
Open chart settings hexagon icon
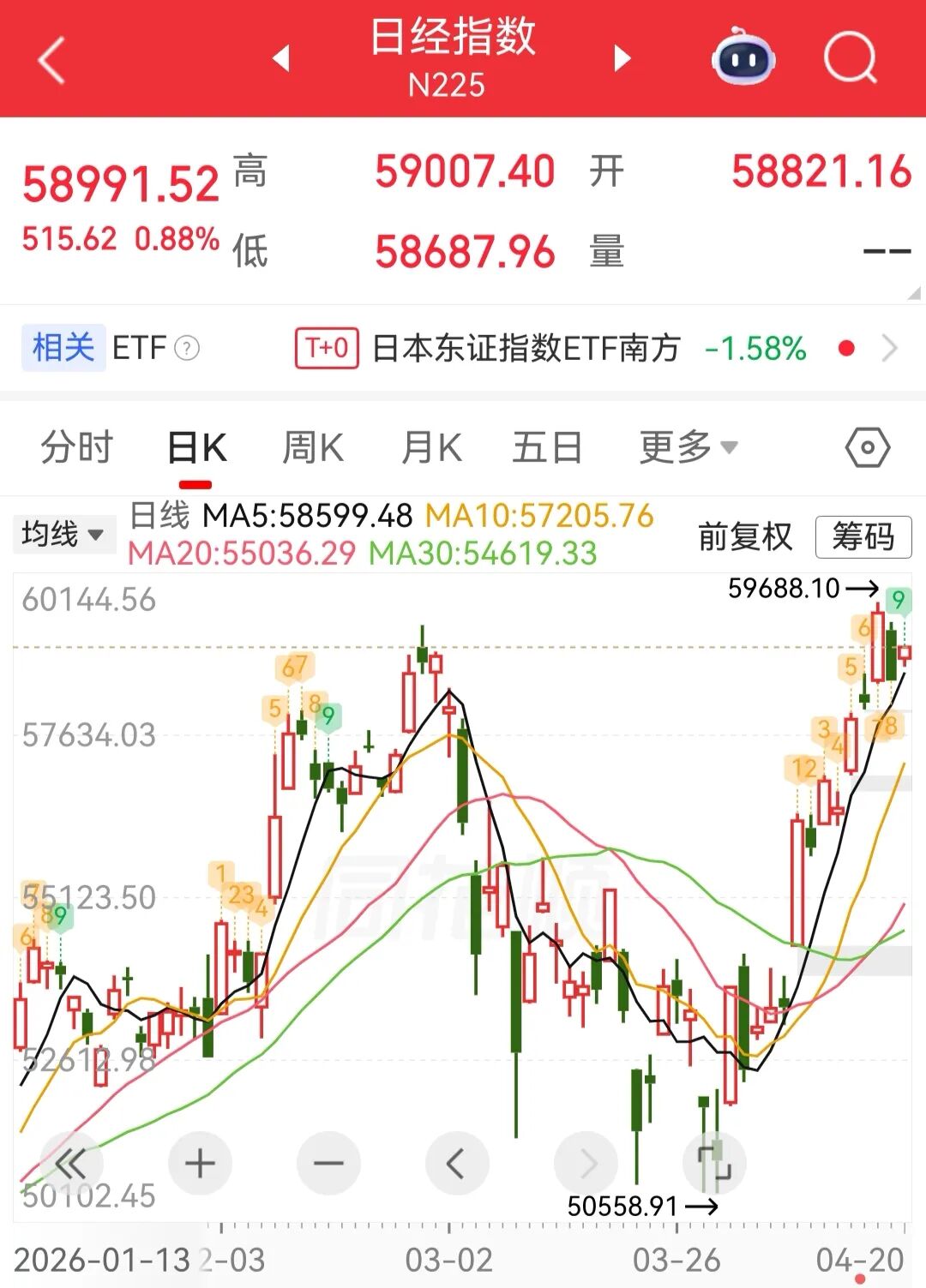point(867,447)
